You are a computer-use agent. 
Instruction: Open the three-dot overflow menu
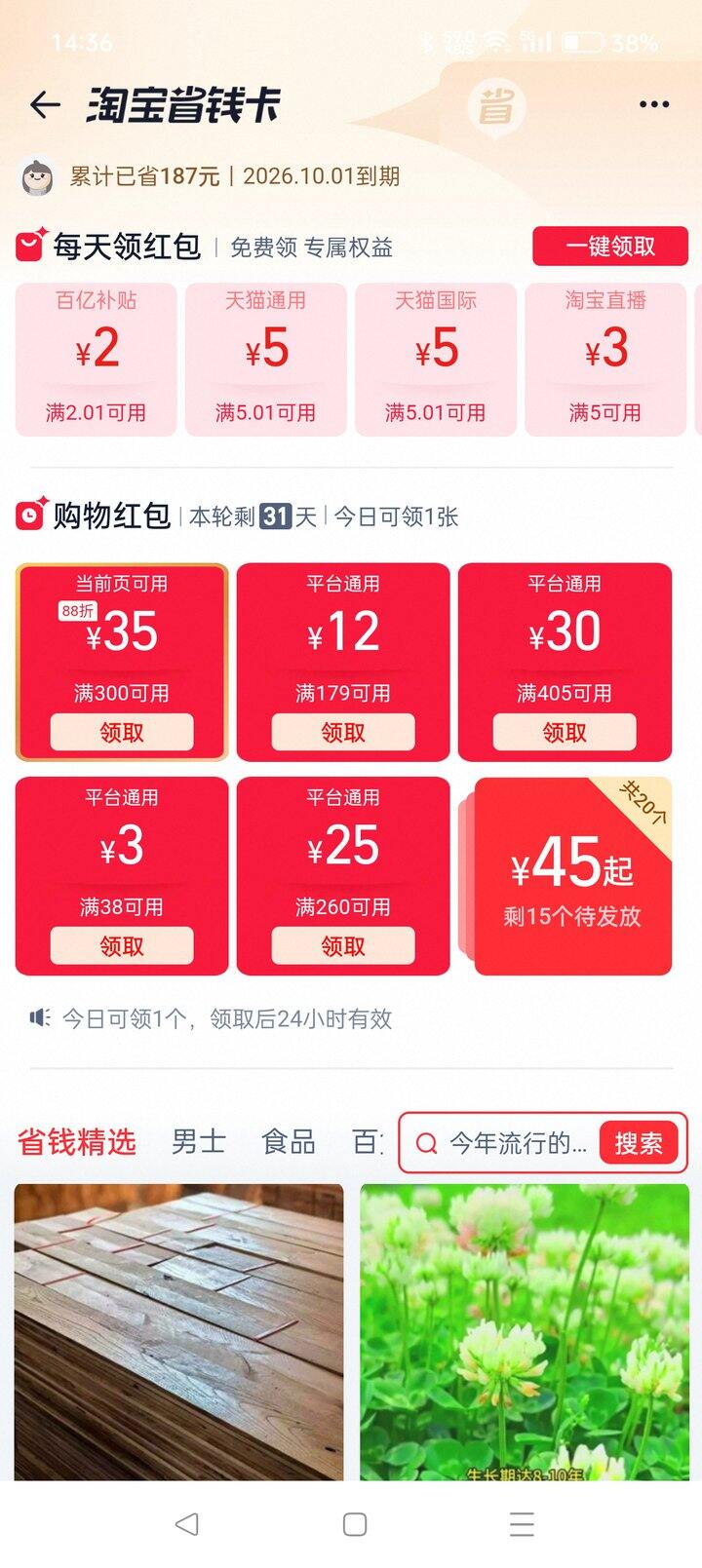tap(654, 105)
